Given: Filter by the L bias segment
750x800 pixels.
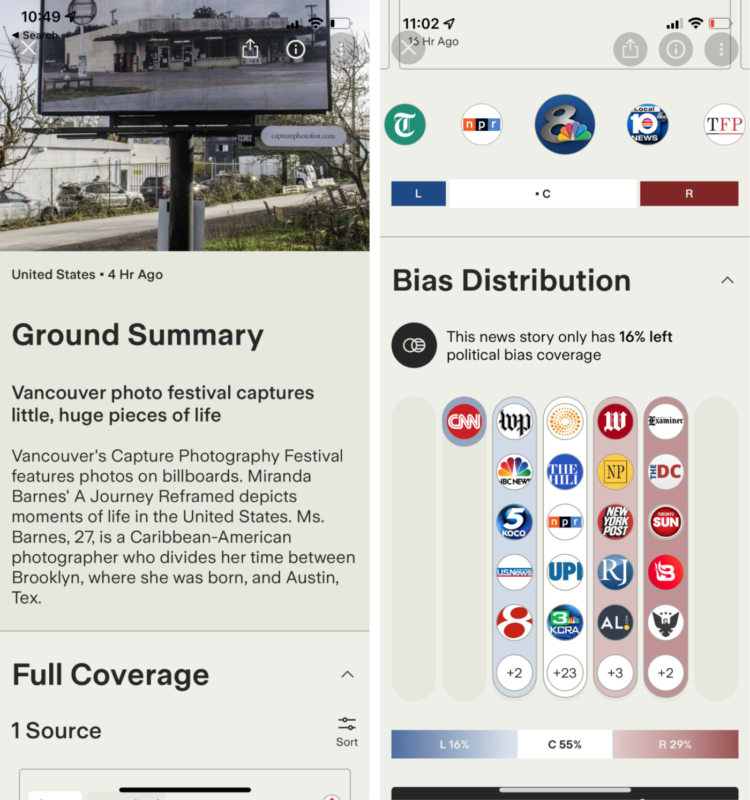Looking at the screenshot, I should [x=418, y=193].
